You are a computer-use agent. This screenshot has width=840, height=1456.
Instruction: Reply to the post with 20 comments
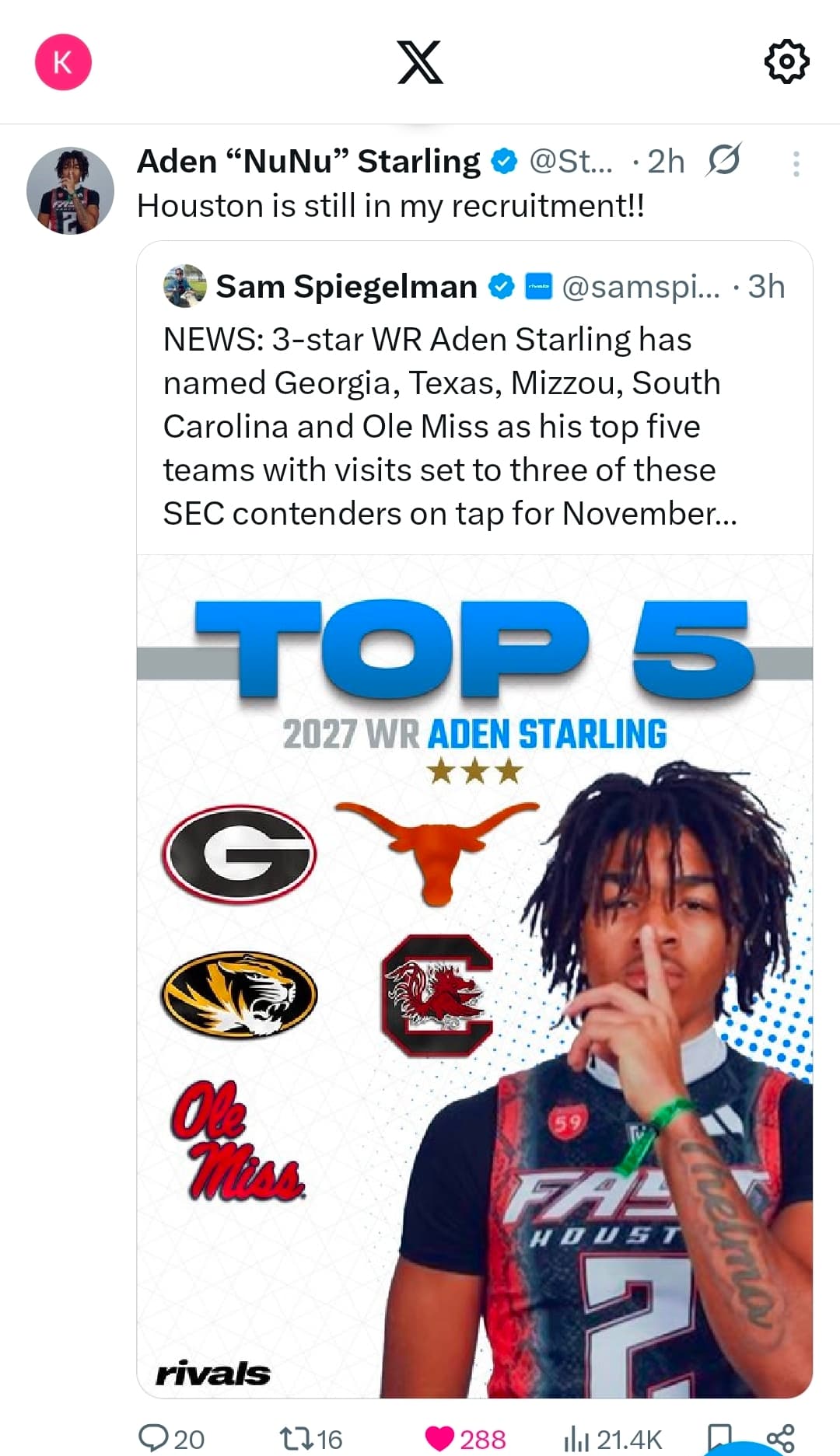171,1438
